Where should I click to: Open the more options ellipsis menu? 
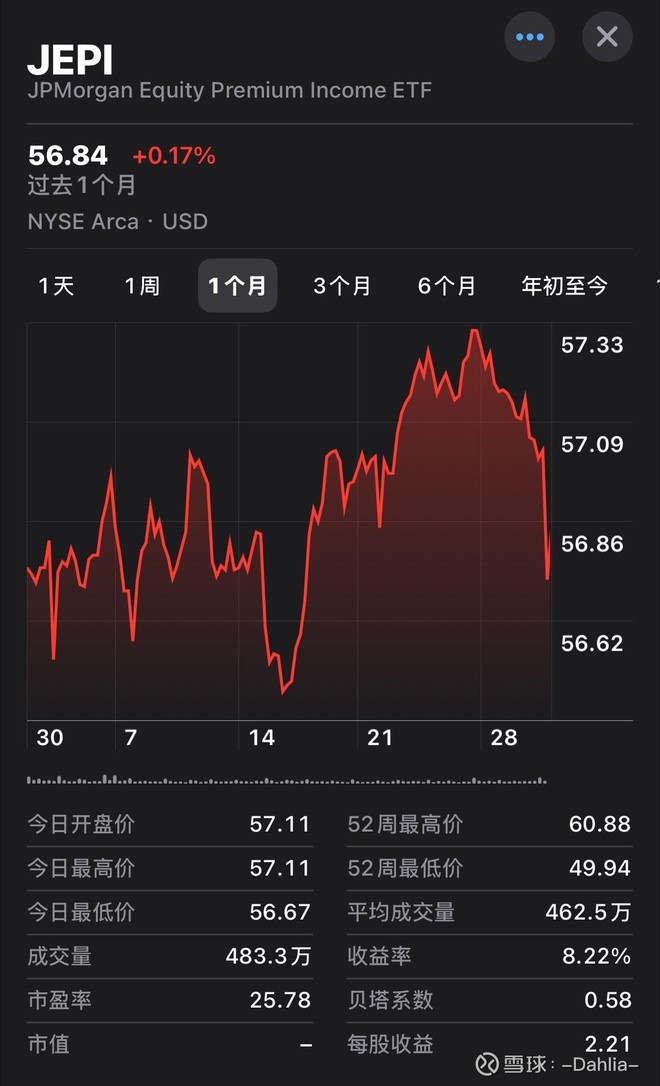coord(530,37)
